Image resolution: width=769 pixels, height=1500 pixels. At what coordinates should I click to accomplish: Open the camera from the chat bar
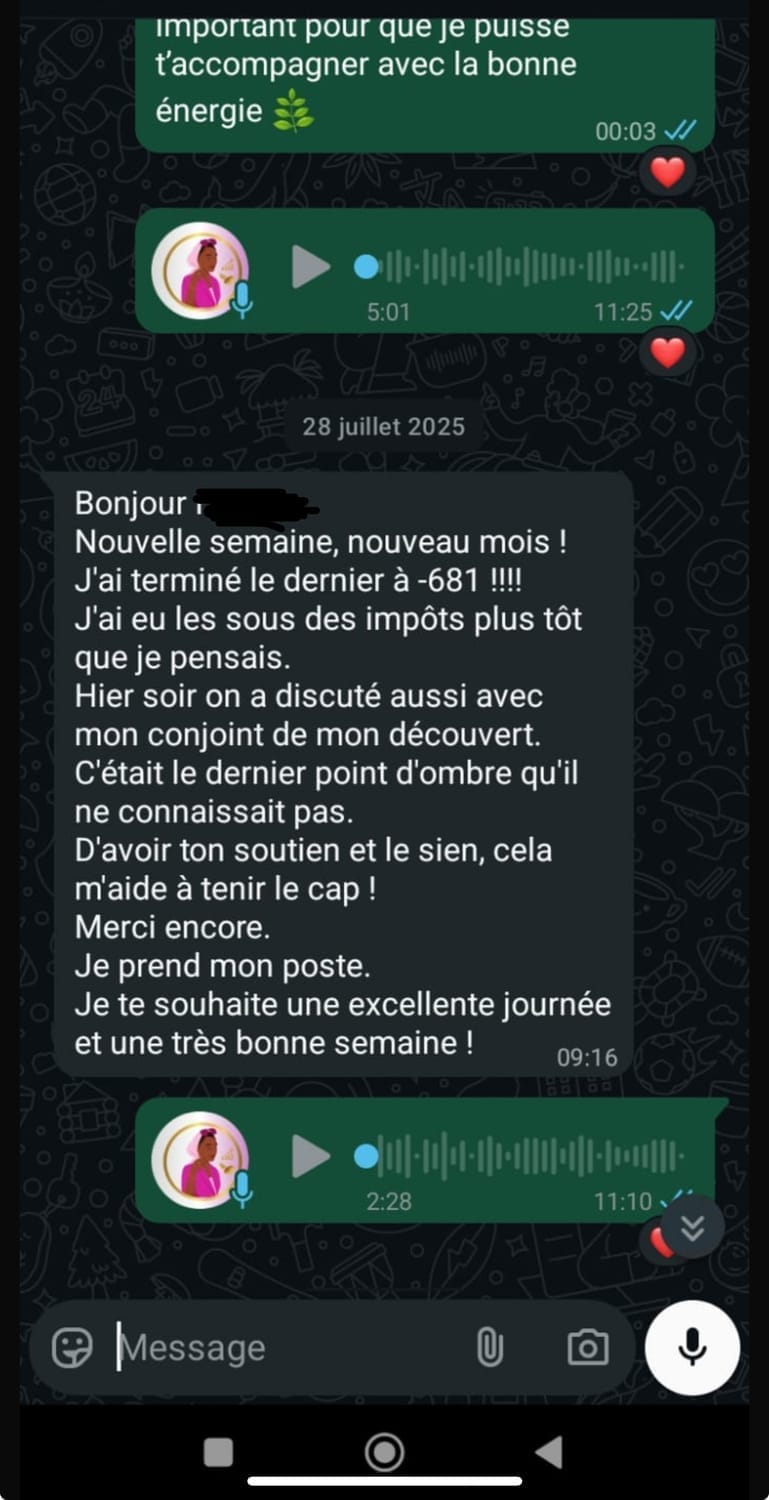click(x=587, y=1347)
